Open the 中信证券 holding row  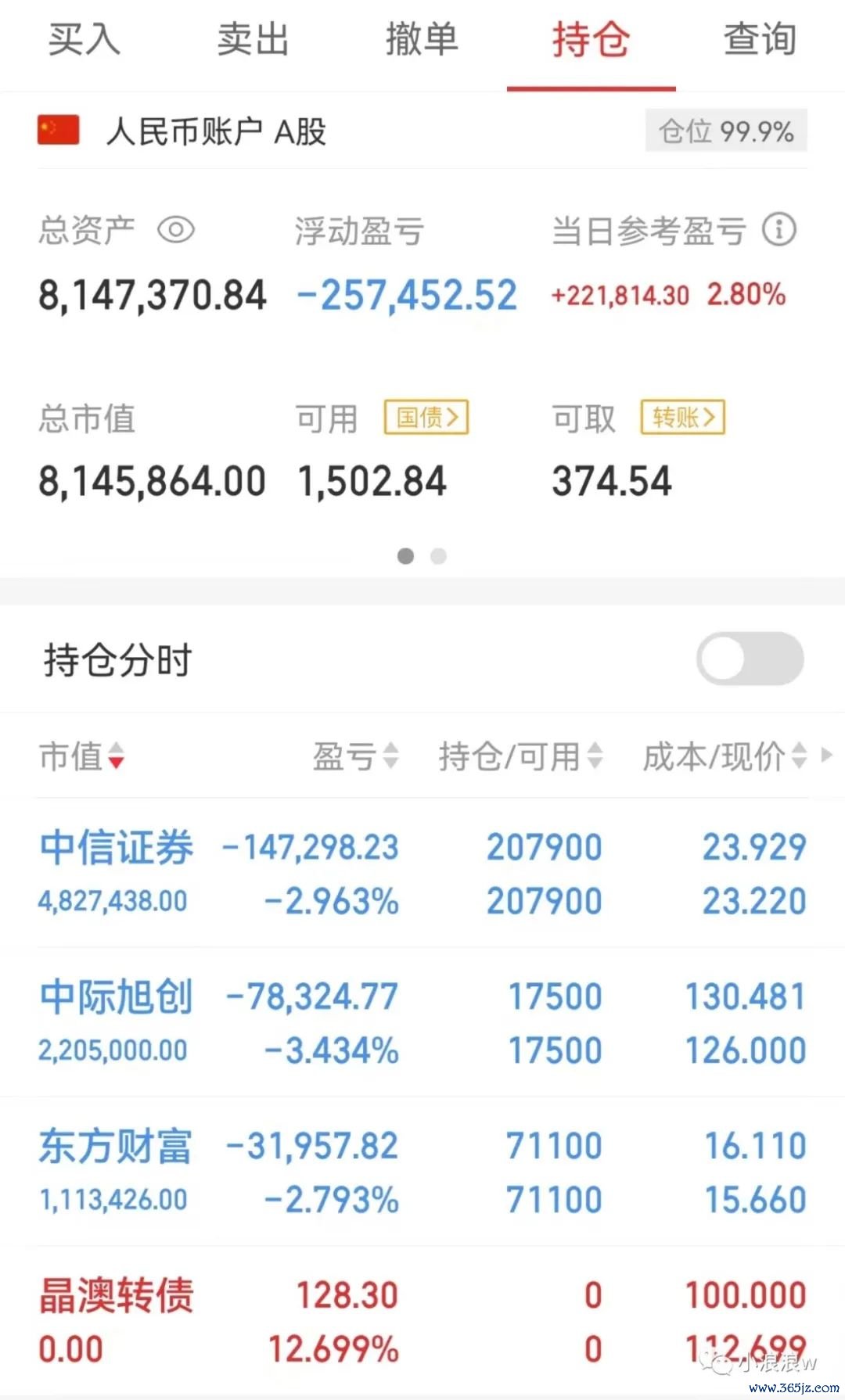[422, 873]
